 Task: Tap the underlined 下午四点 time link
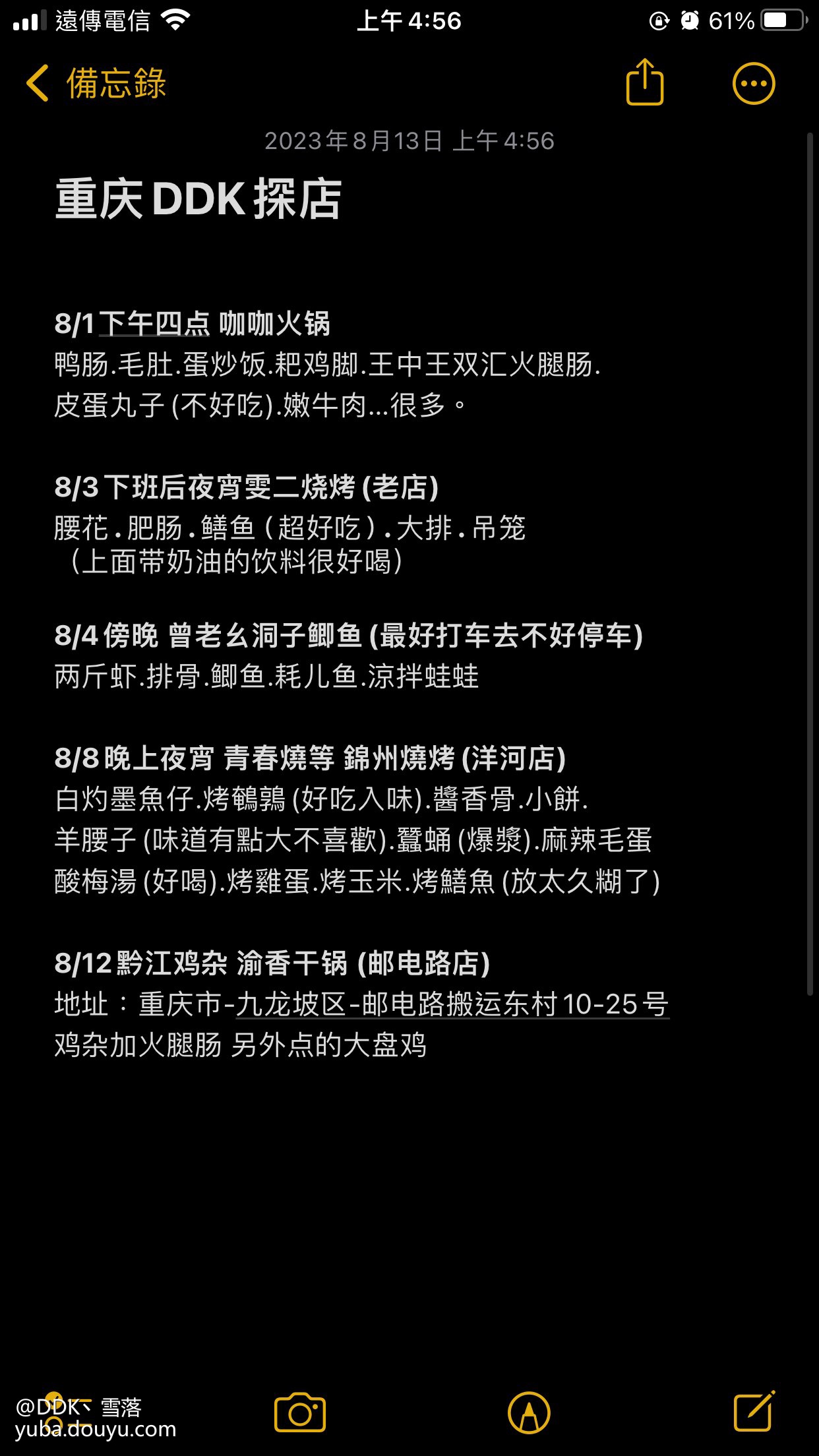[x=154, y=324]
